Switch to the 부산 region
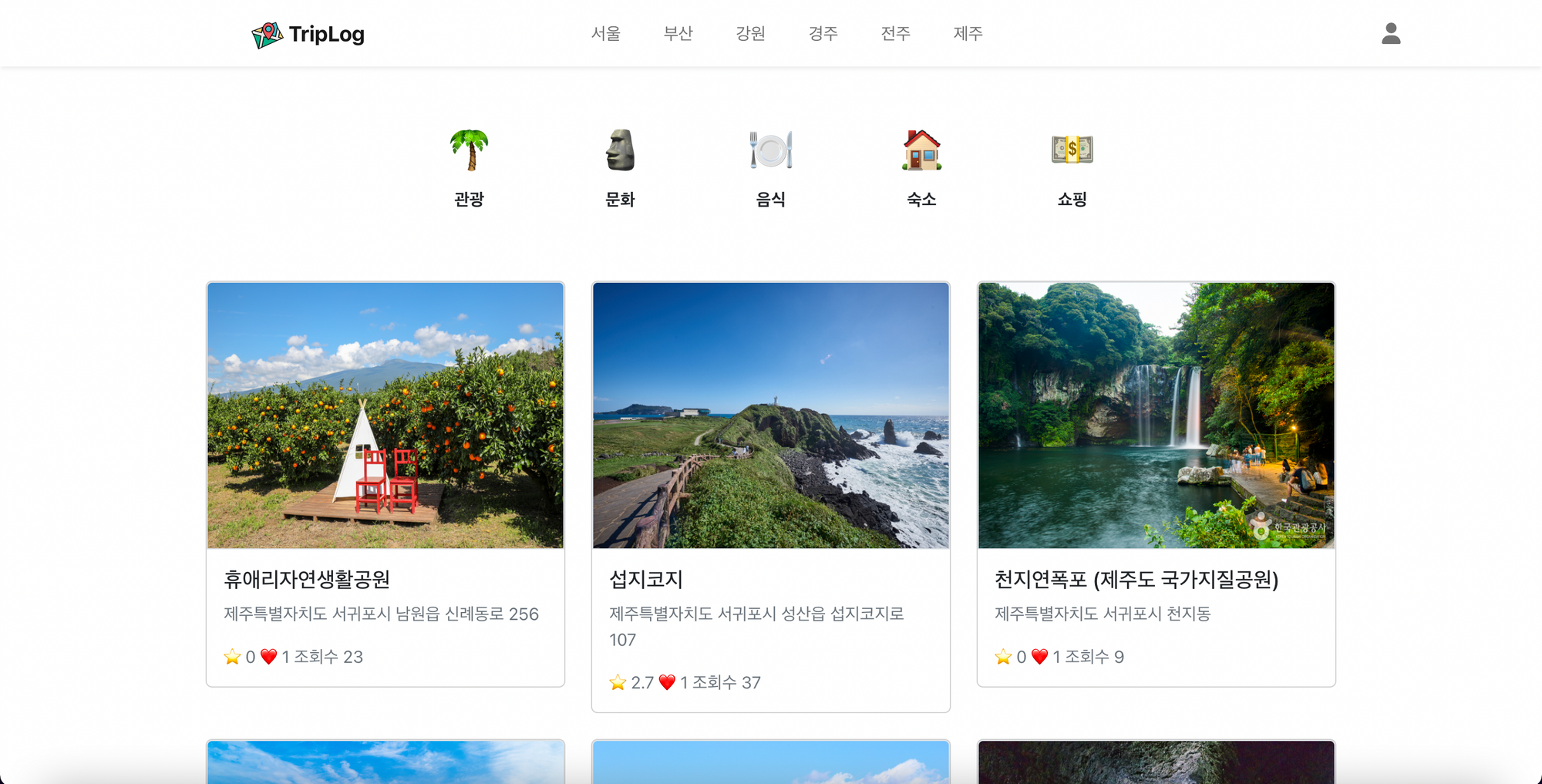Screen dimensions: 1542x784 click(678, 33)
